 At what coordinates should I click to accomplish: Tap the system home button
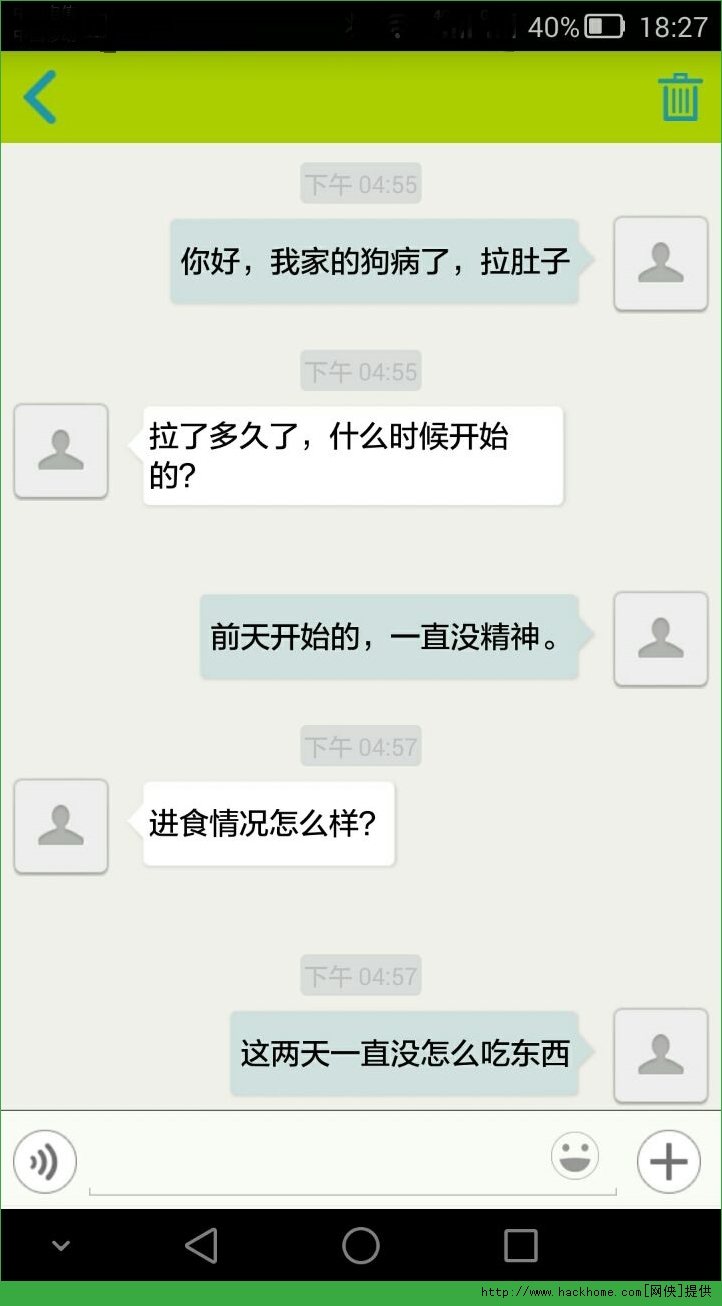(361, 1246)
